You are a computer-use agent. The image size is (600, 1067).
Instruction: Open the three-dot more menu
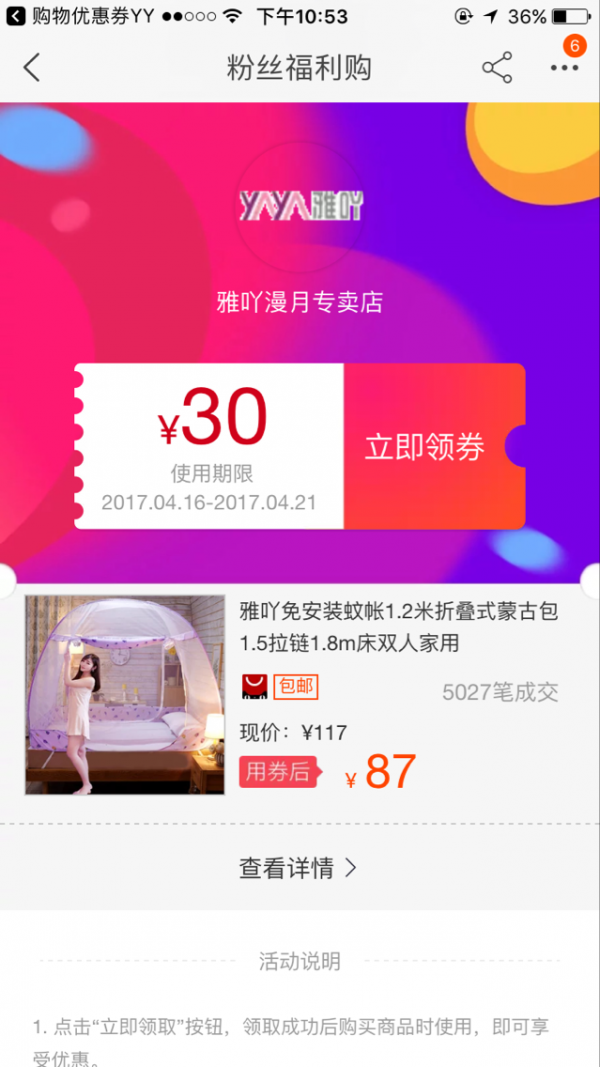click(x=564, y=68)
